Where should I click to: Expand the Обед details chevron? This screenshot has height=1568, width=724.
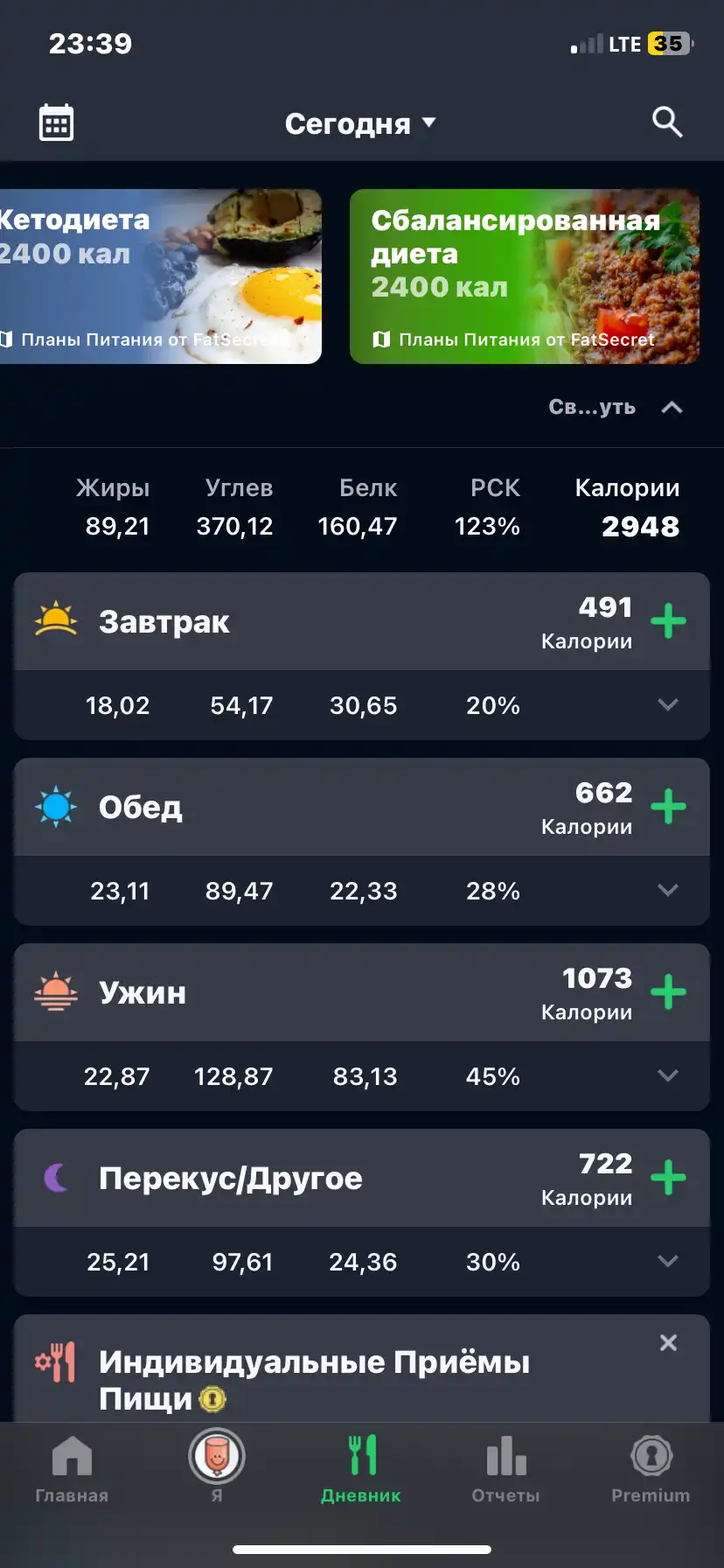pyautogui.click(x=668, y=890)
